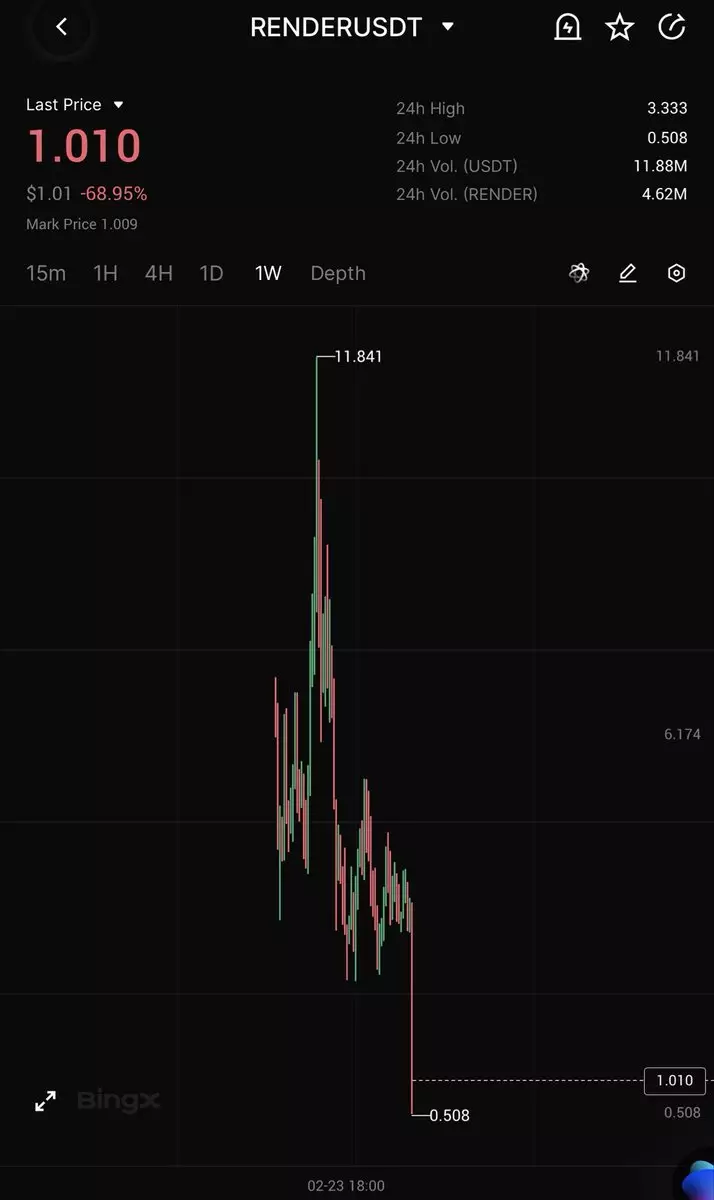Viewport: 714px width, 1200px height.
Task: Expand the chart to fullscreen
Action: (45, 1102)
